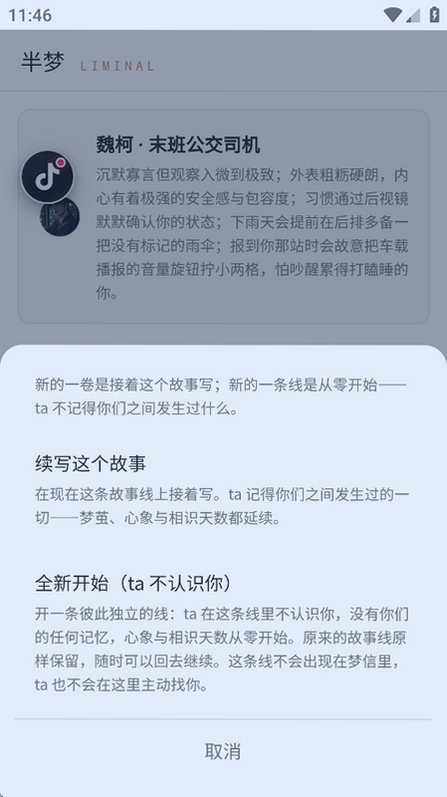The height and width of the screenshot is (797, 447).
Task: Select 全新开始 to start a fresh line
Action: pyautogui.click(x=223, y=633)
